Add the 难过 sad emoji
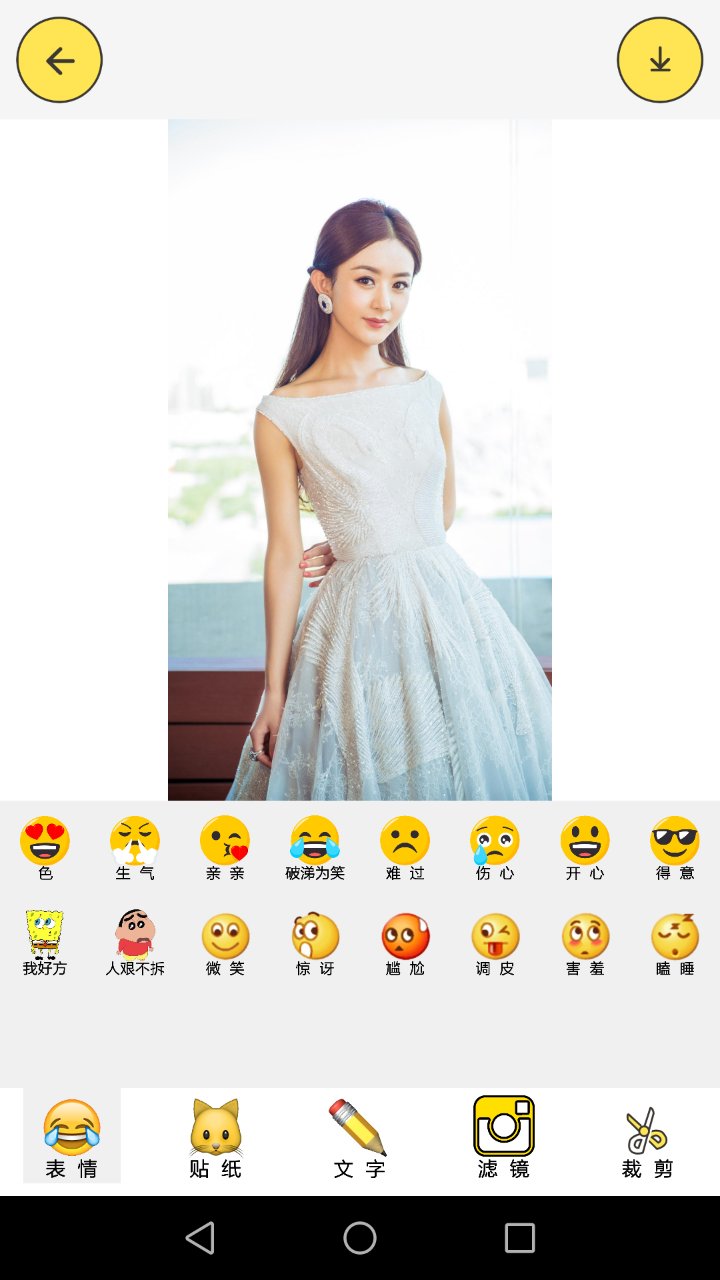Screen dimensions: 720x1280 405,848
